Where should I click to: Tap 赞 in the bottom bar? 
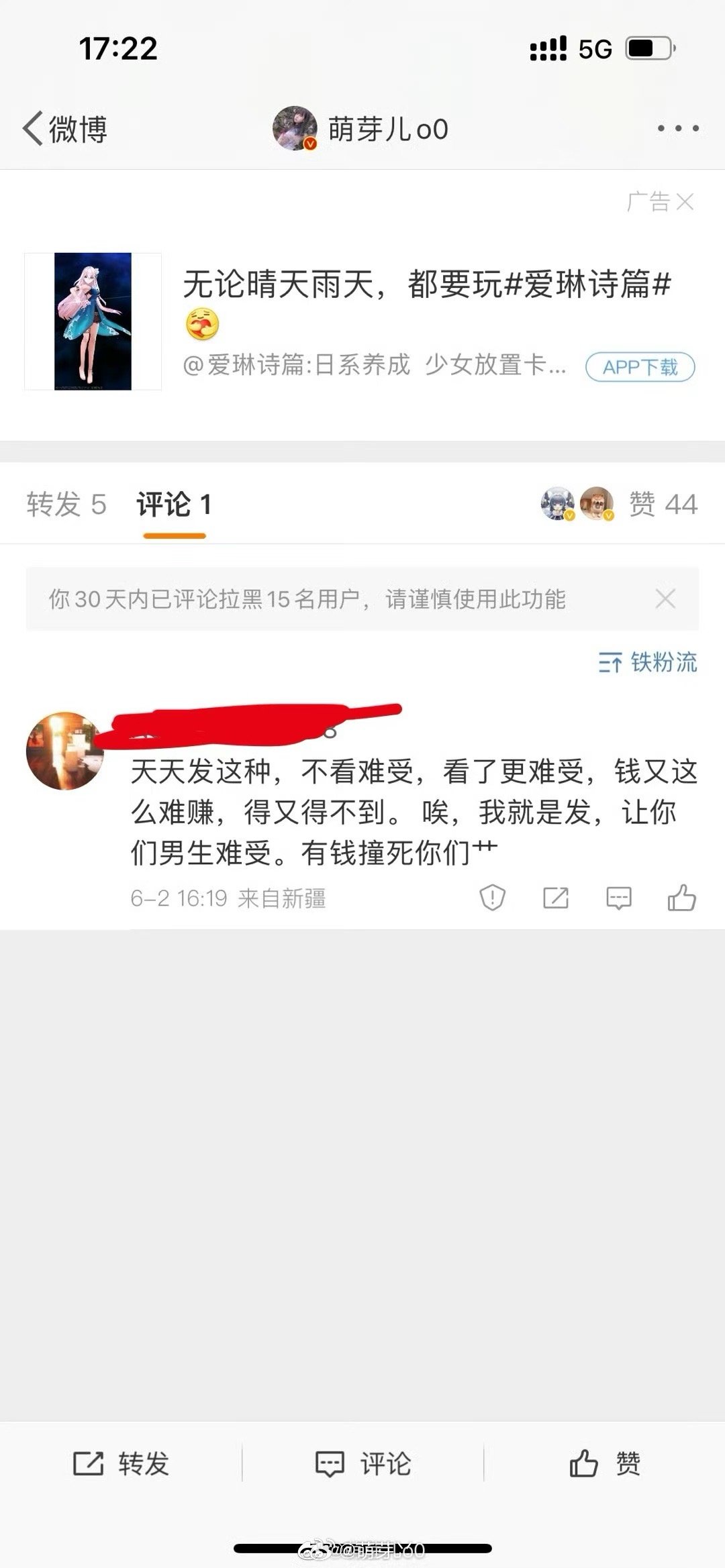click(x=604, y=1463)
